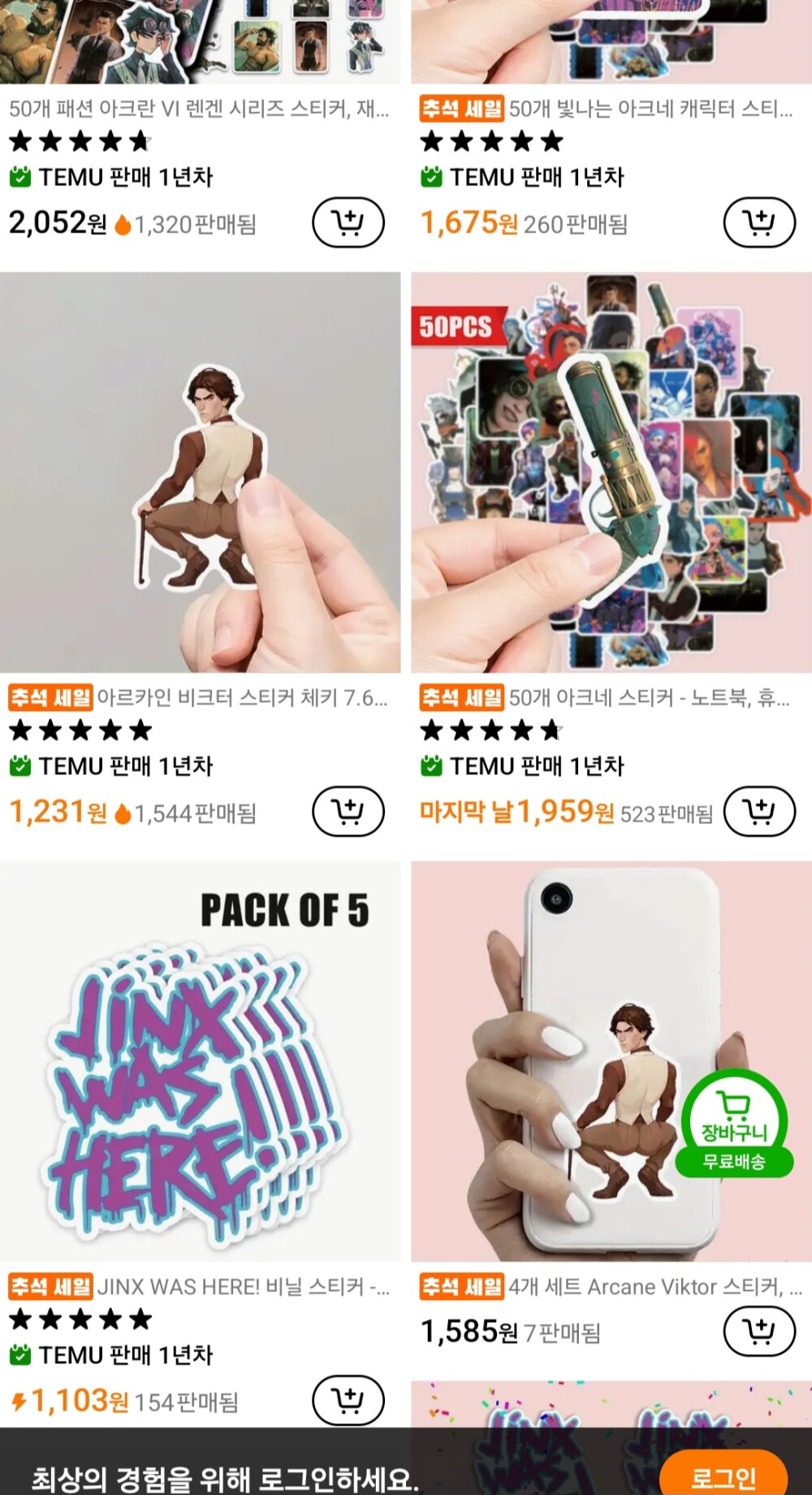Open the single Viktor sticker held between fingers
The width and height of the screenshot is (812, 1495).
point(200,472)
